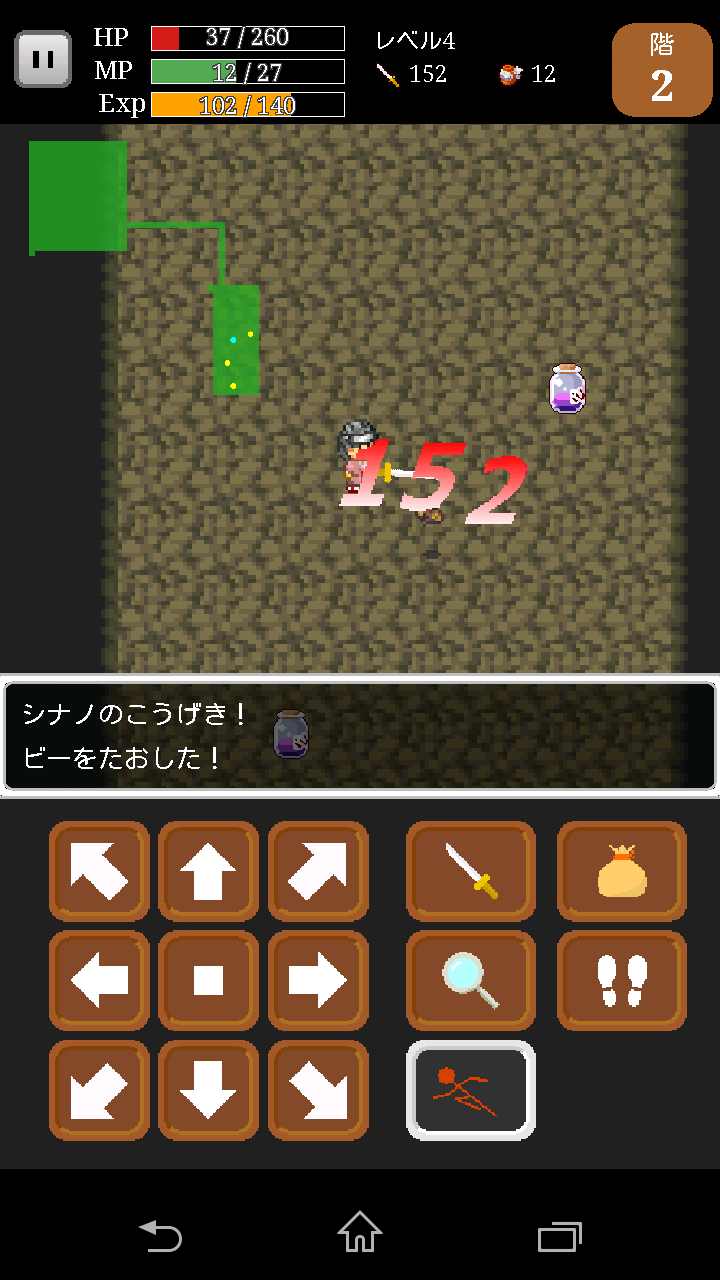Tap the footprints button

point(621,980)
